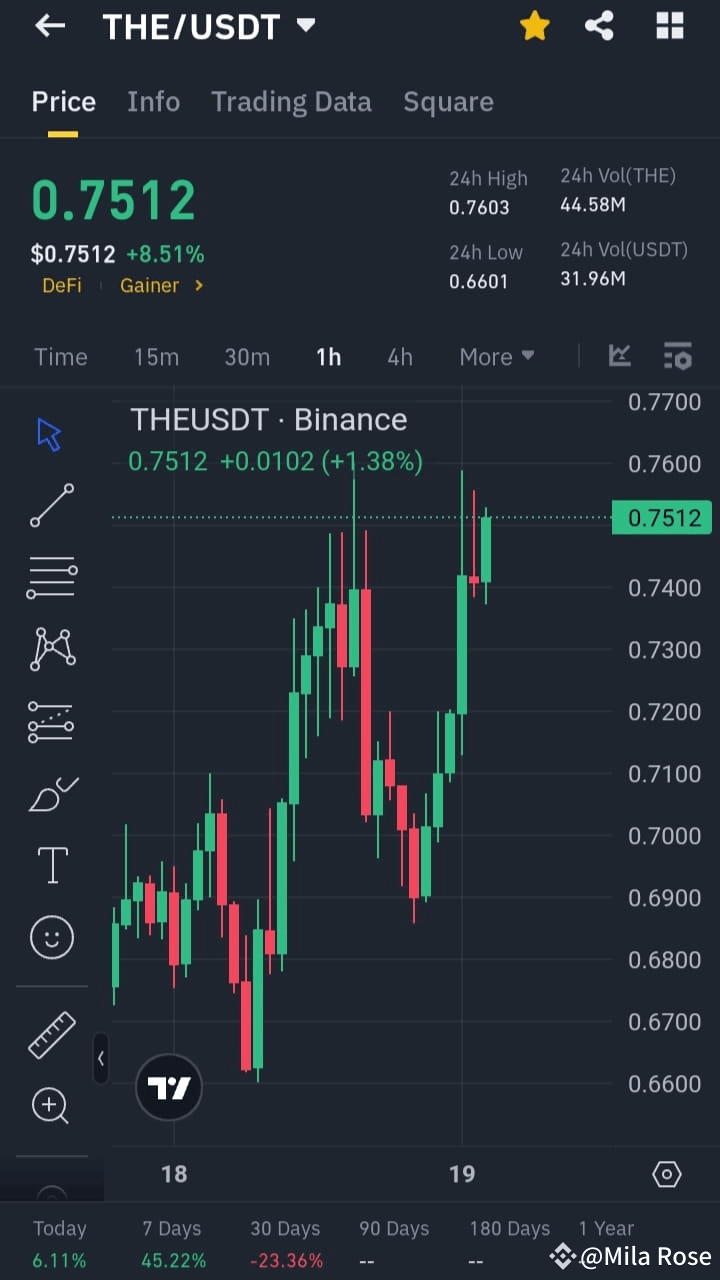720x1280 pixels.
Task: Open the trading pair selector dropdown
Action: click(x=305, y=26)
